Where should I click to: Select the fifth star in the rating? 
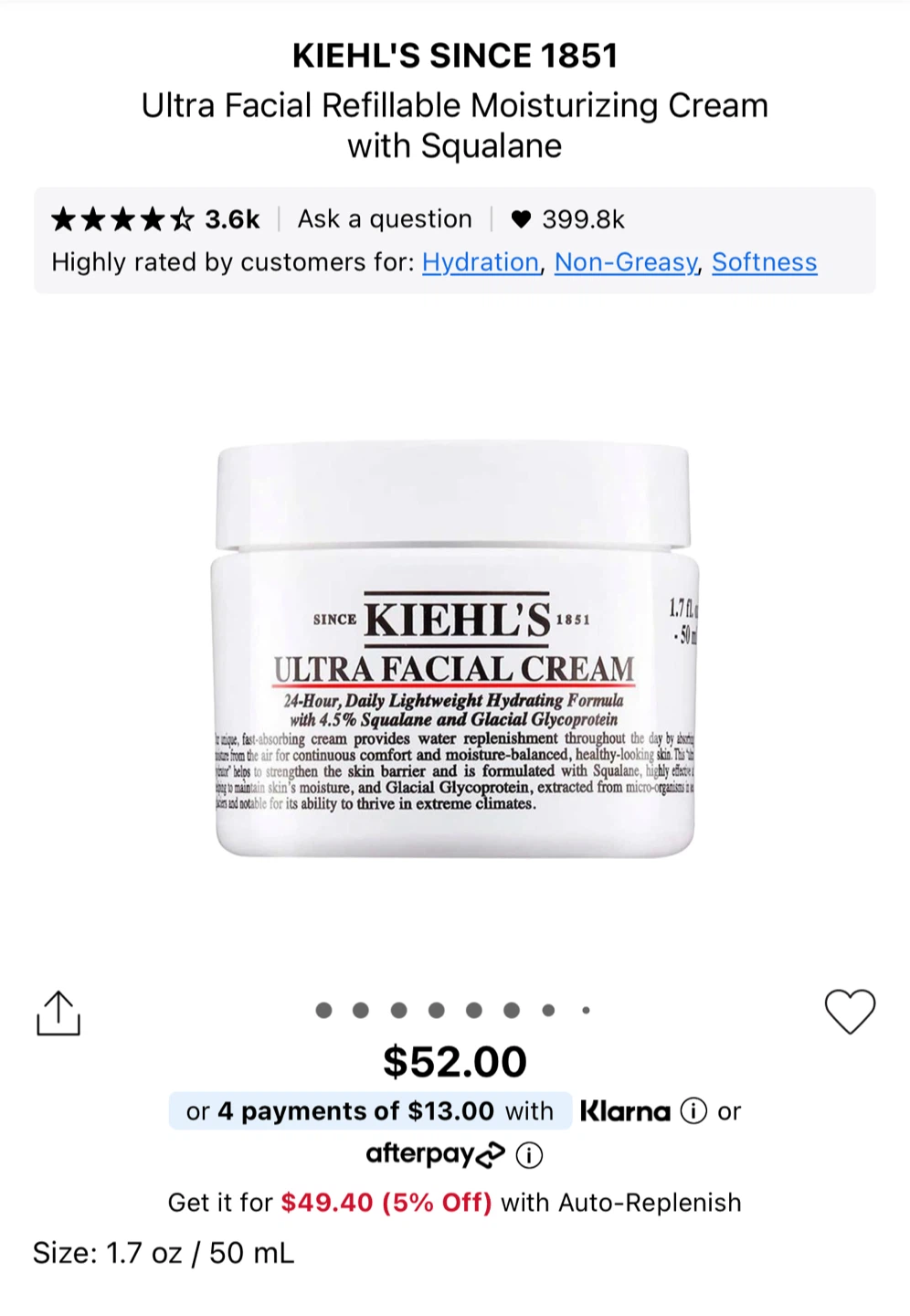coord(183,218)
